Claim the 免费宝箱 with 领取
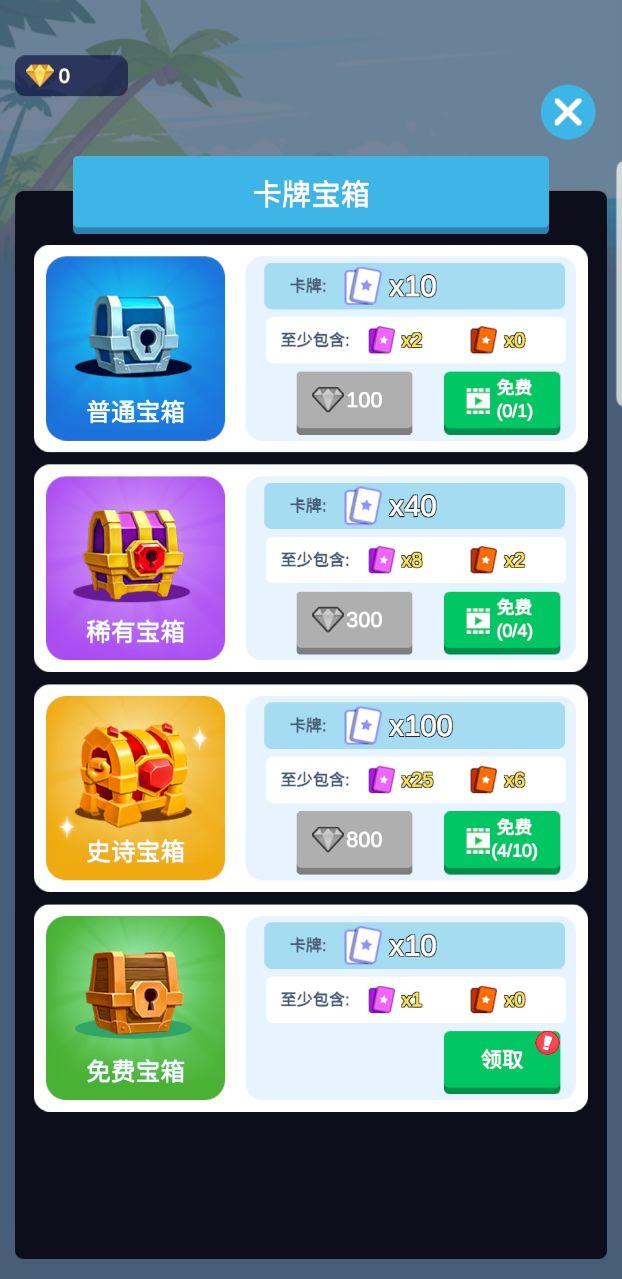Screen dimensions: 622x1279 502,1060
